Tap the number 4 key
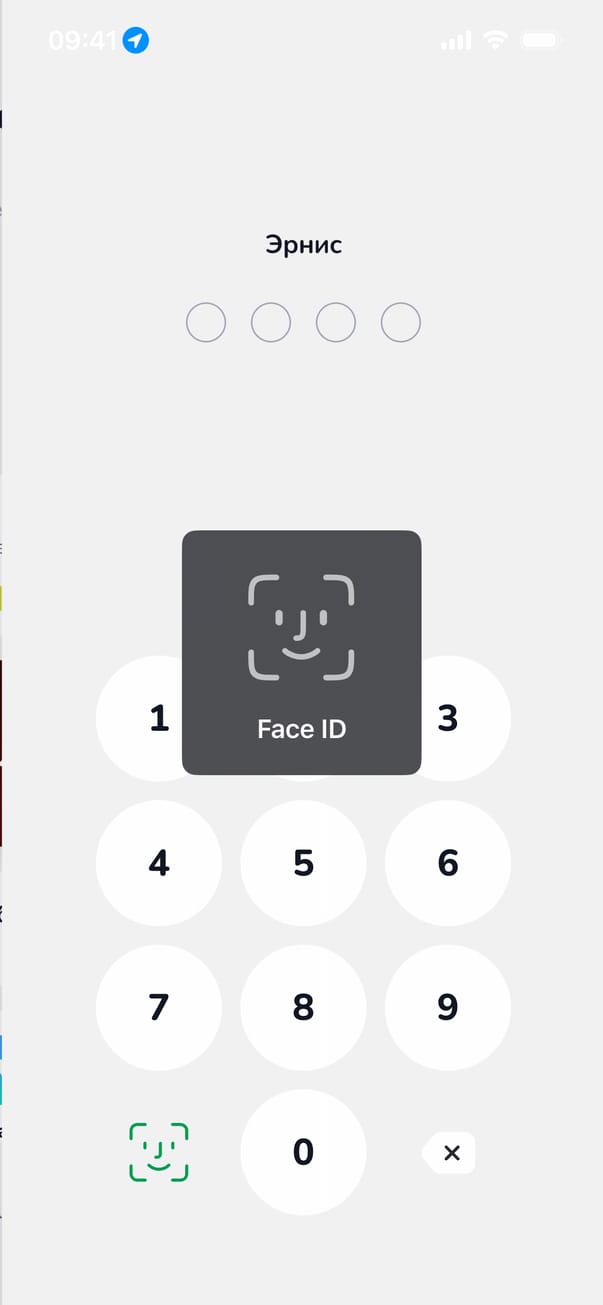This screenshot has width=603, height=1305. 159,862
